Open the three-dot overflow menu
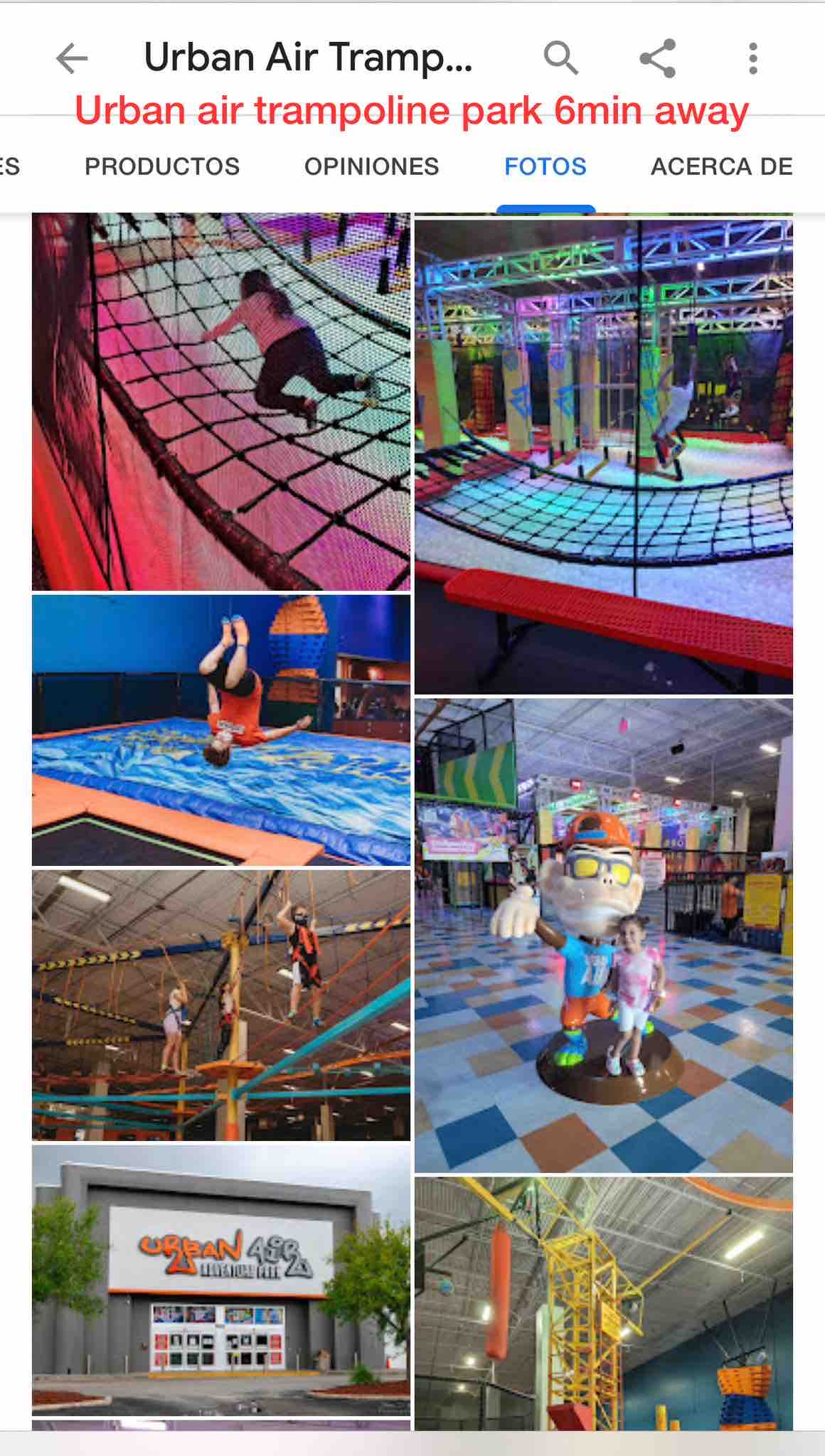825x1456 pixels. pyautogui.click(x=752, y=58)
